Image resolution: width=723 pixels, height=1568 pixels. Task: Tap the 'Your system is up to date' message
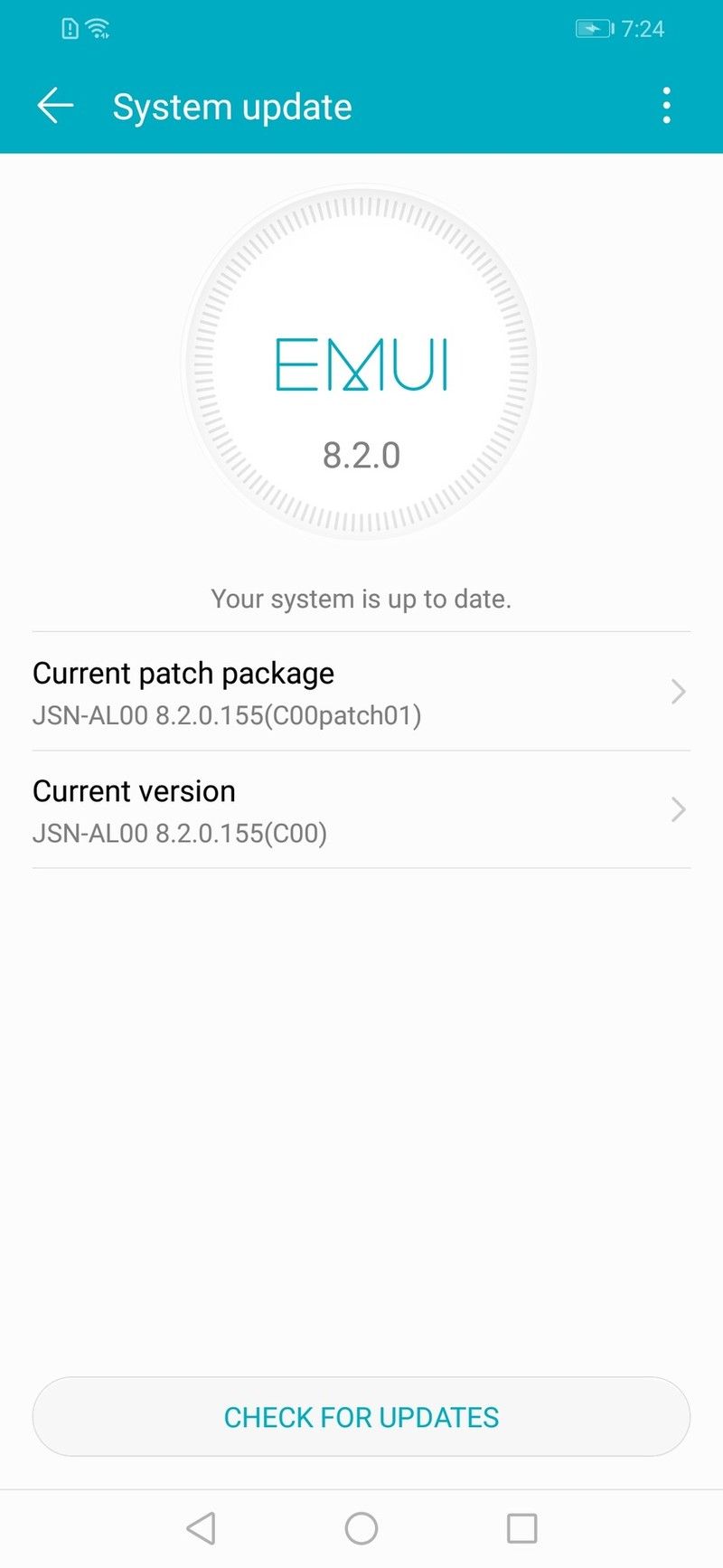pyautogui.click(x=361, y=598)
